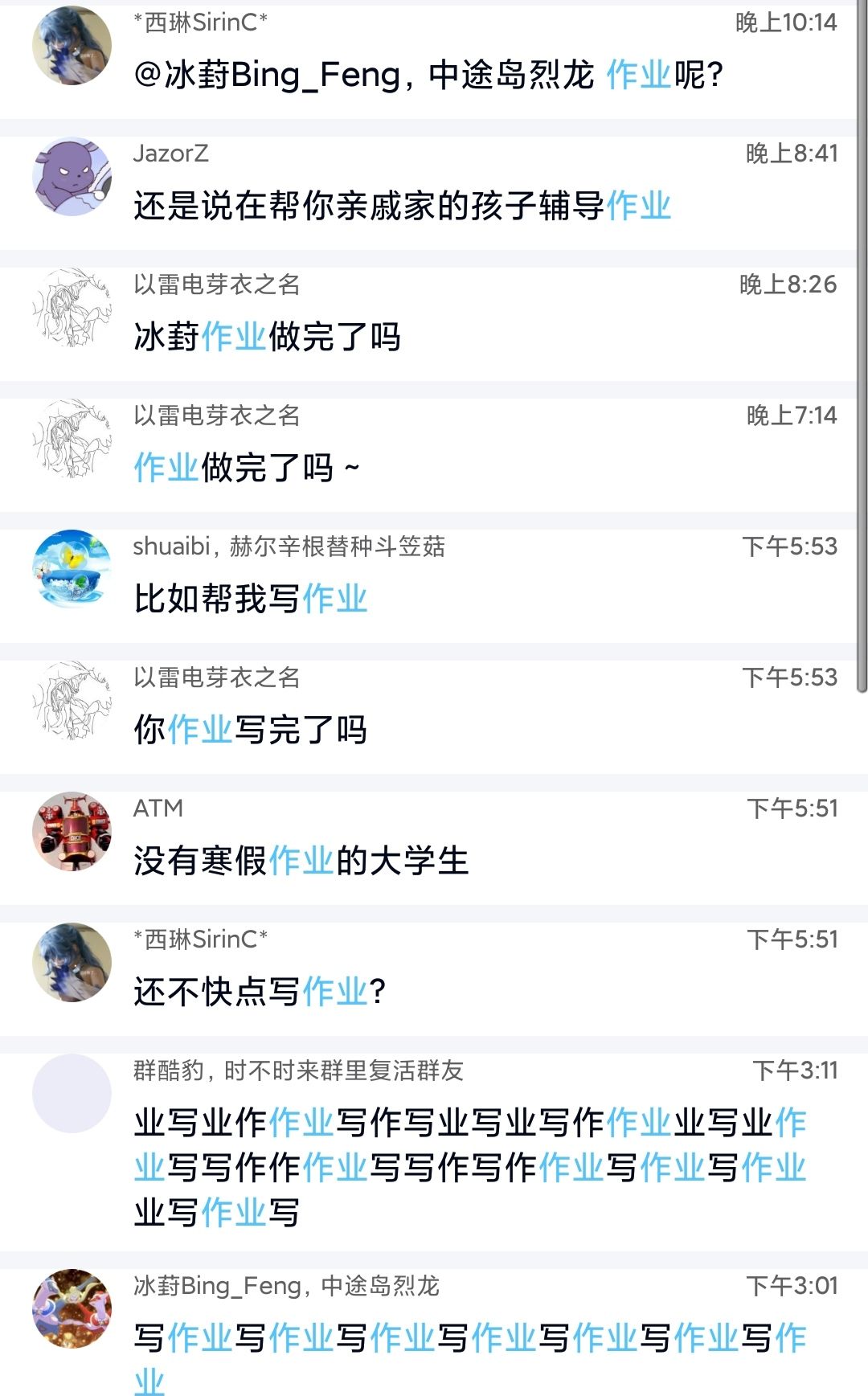Open shuaibi's message "比如帮我写作业"
The width and height of the screenshot is (868, 1396).
(251, 598)
